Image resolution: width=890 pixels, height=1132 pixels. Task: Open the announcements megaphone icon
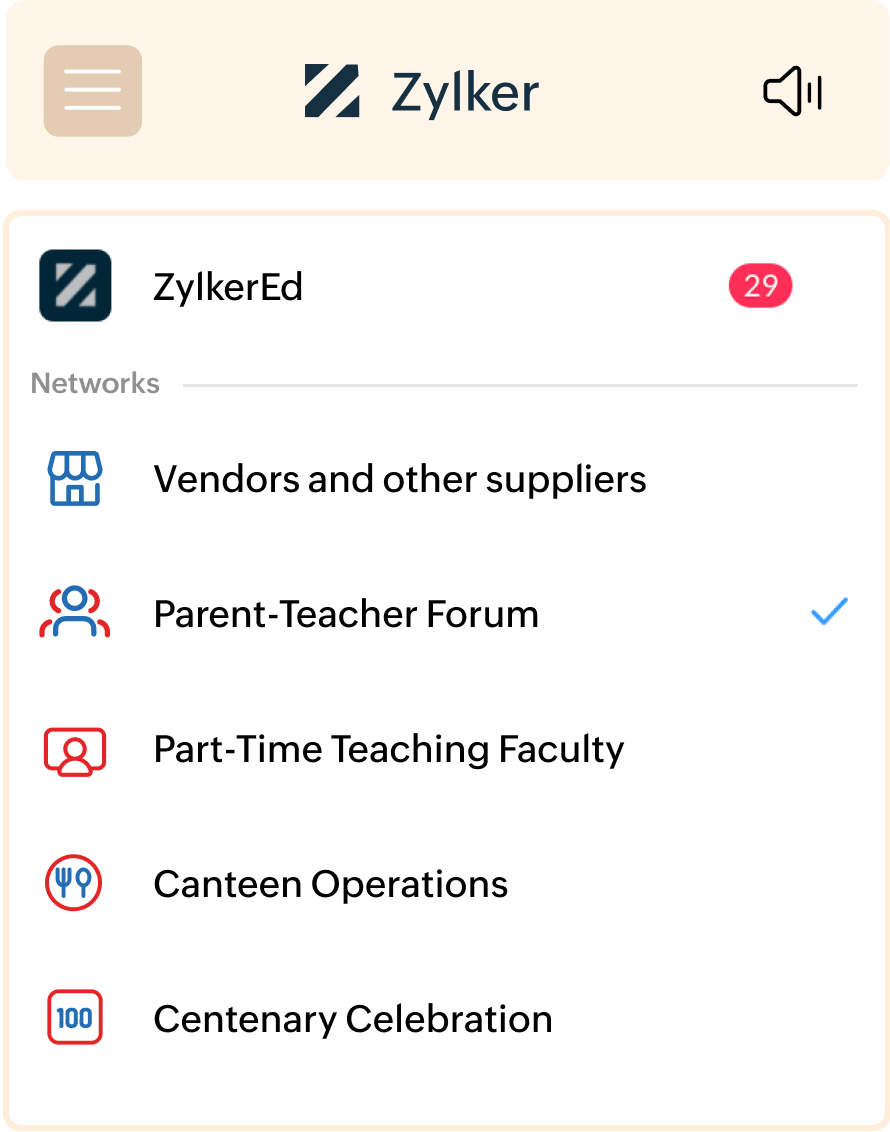click(x=792, y=92)
